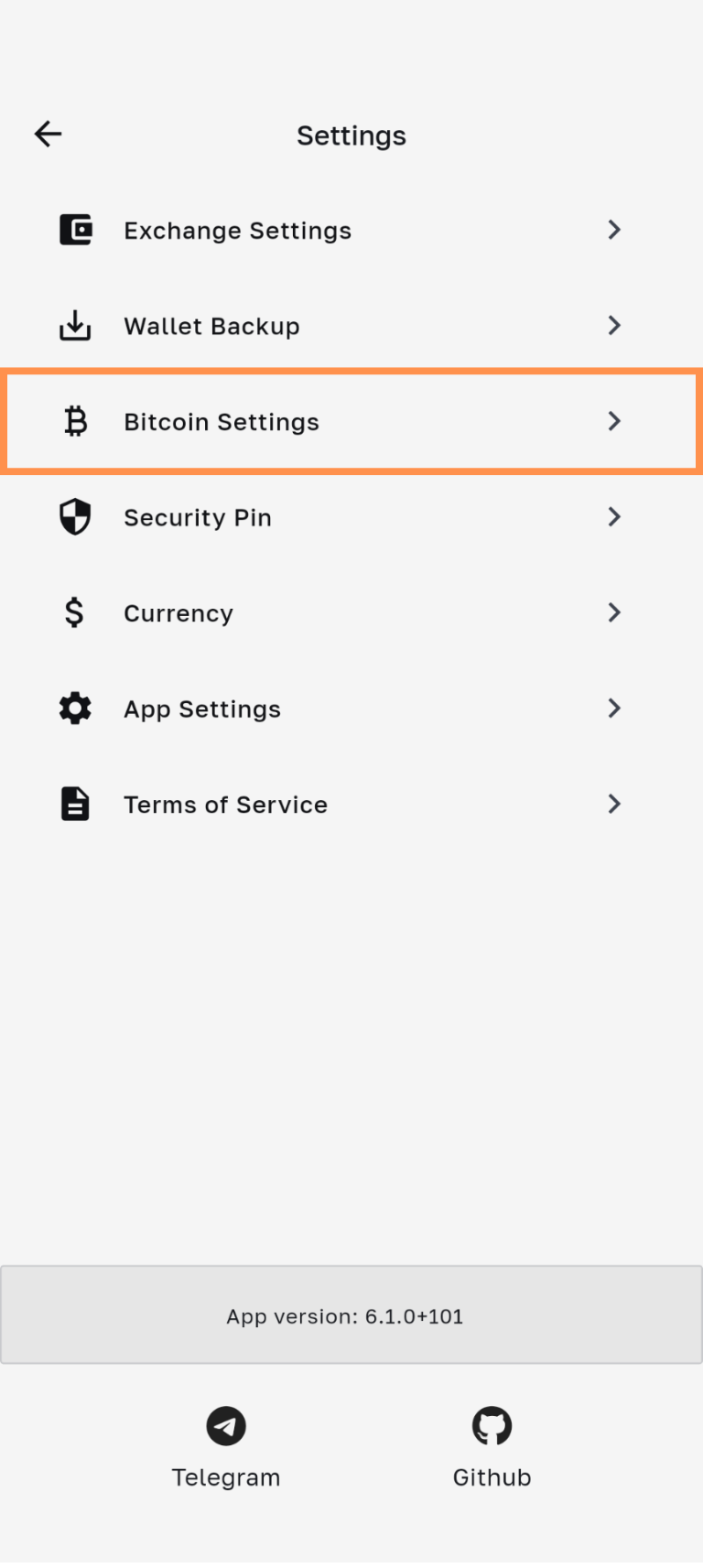
Task: Select Bitcoin Settings
Action: point(222,422)
